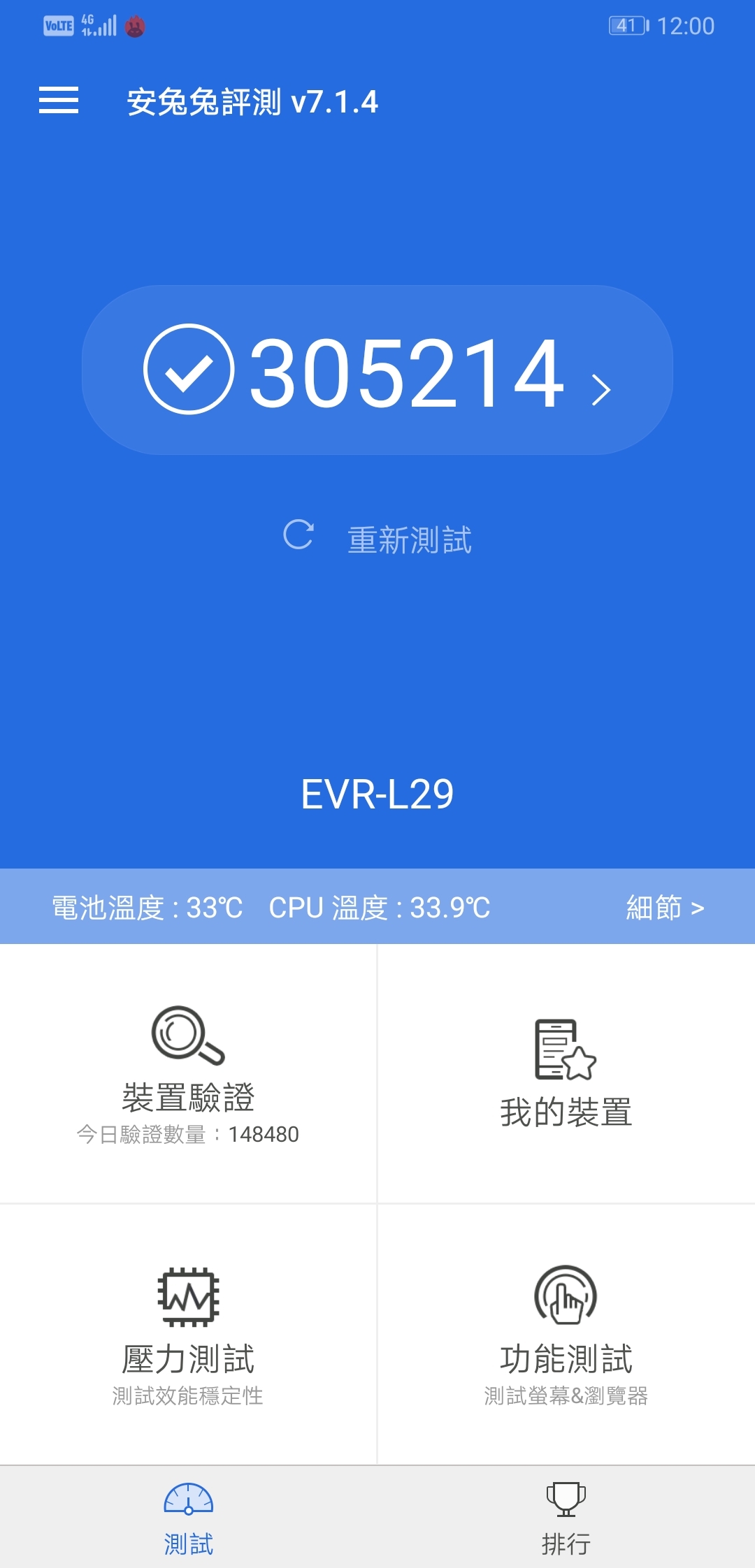
Task: Open the hamburger drawer menu
Action: click(59, 100)
